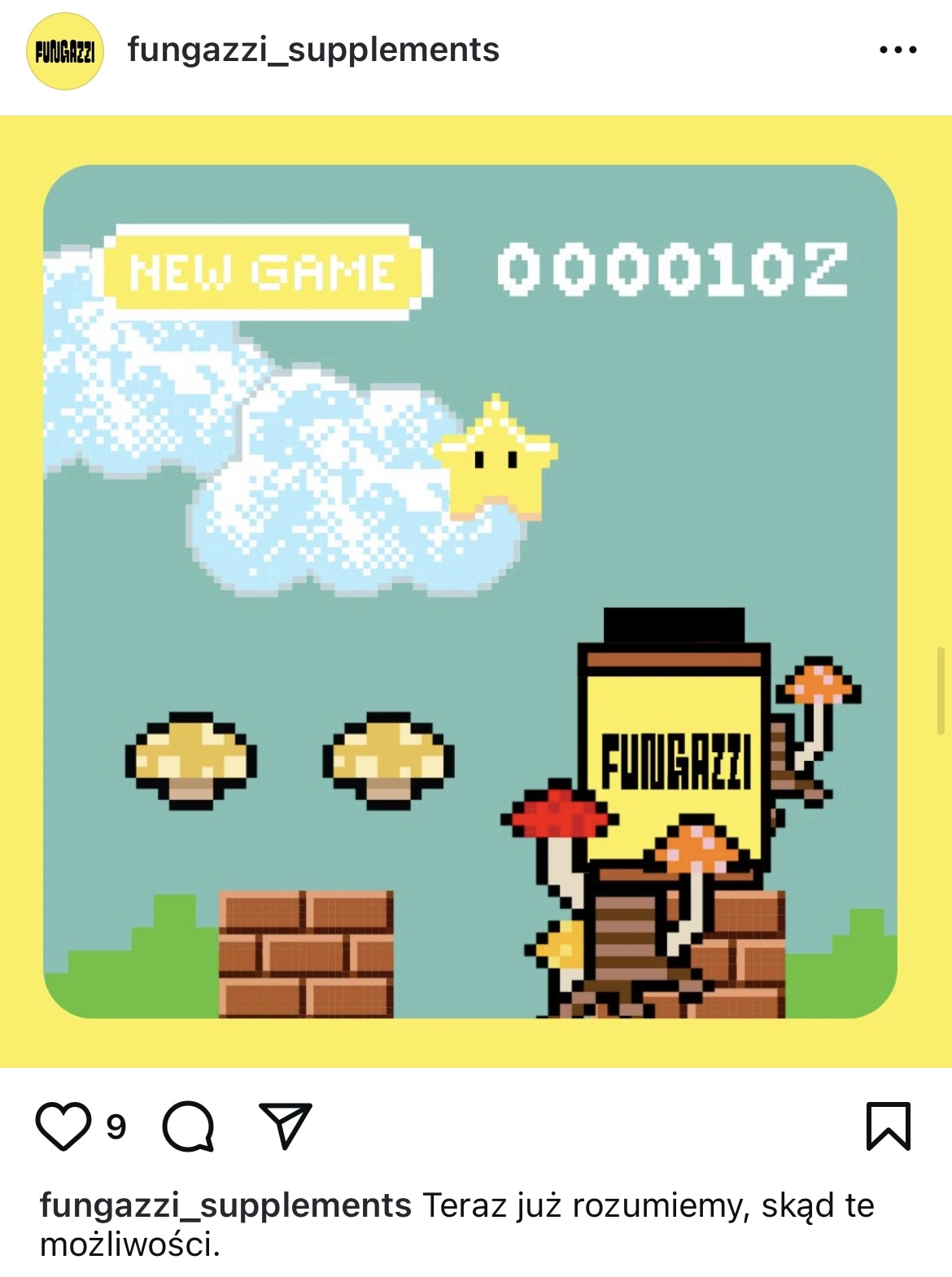Save the post with the bookmark icon
The width and height of the screenshot is (952, 1277).
point(888,1126)
